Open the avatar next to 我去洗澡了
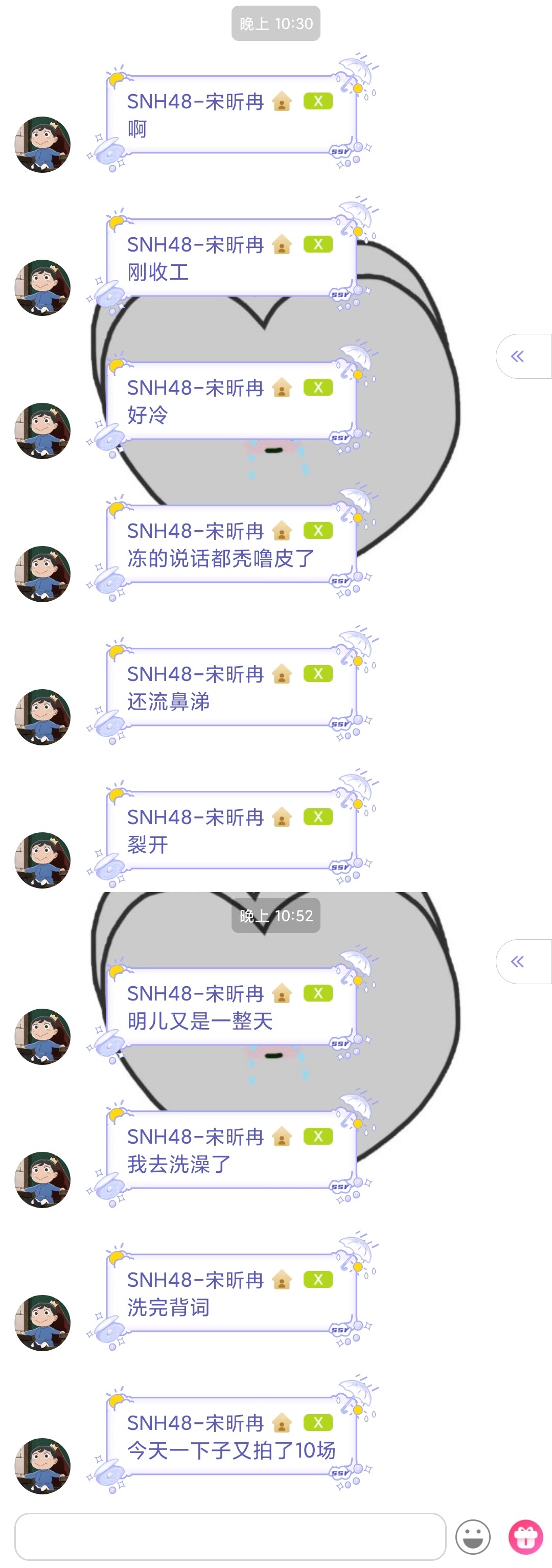This screenshot has width=552, height=1568. click(42, 1179)
